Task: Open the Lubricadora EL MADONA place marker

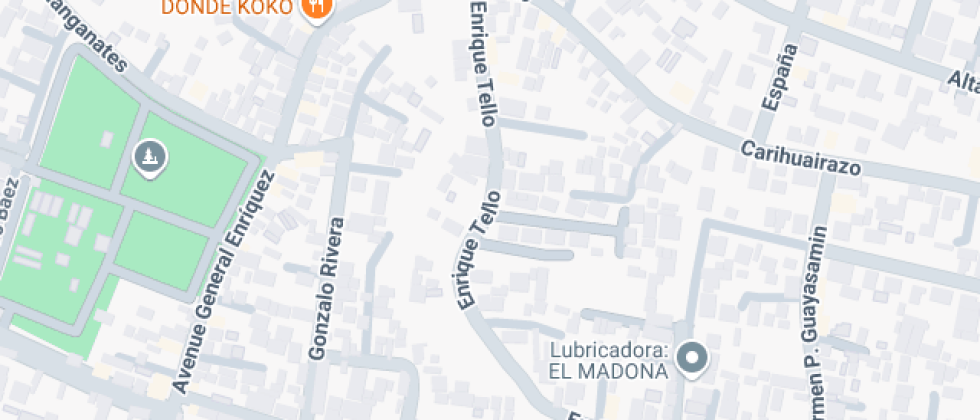Action: point(691,358)
